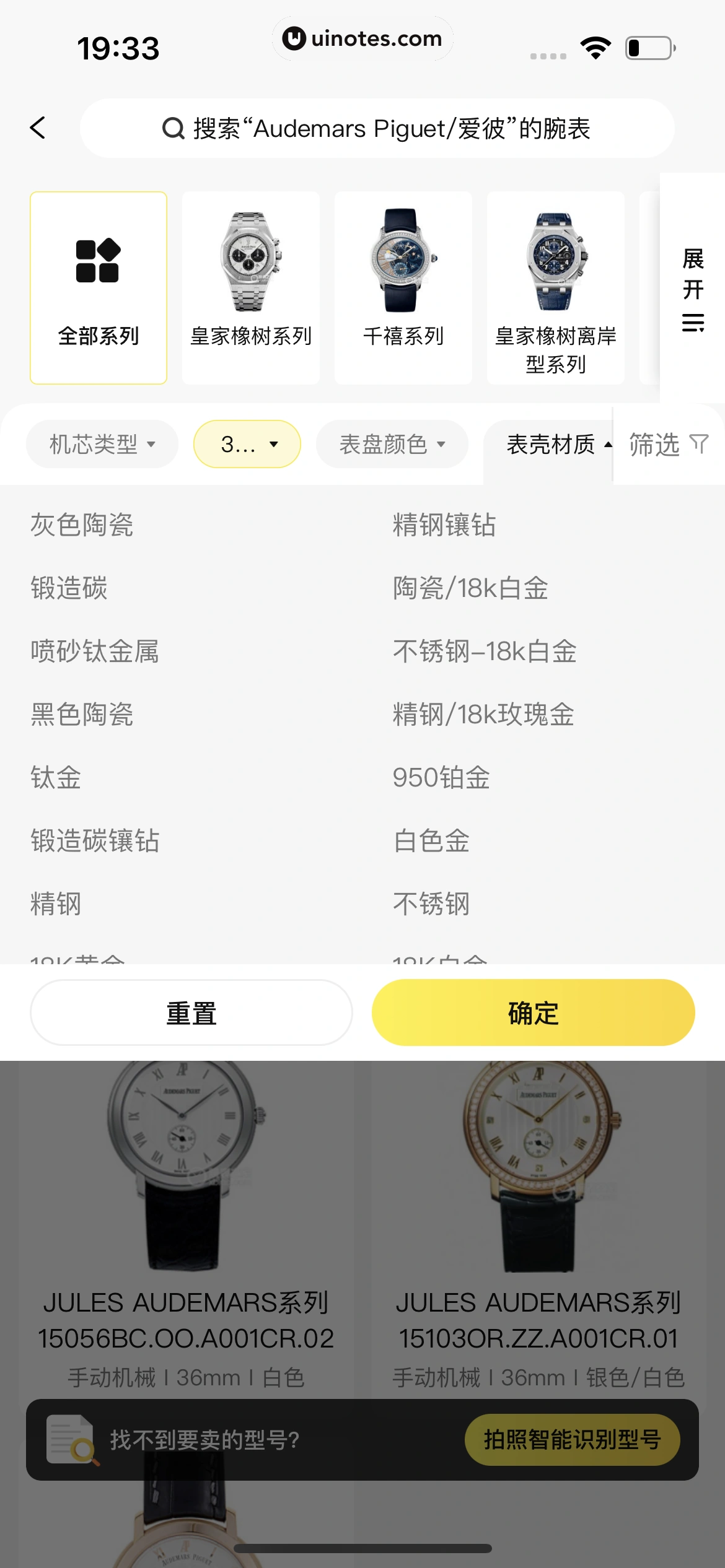Open the 筛选 filter panel
725x1568 pixels.
(x=668, y=444)
